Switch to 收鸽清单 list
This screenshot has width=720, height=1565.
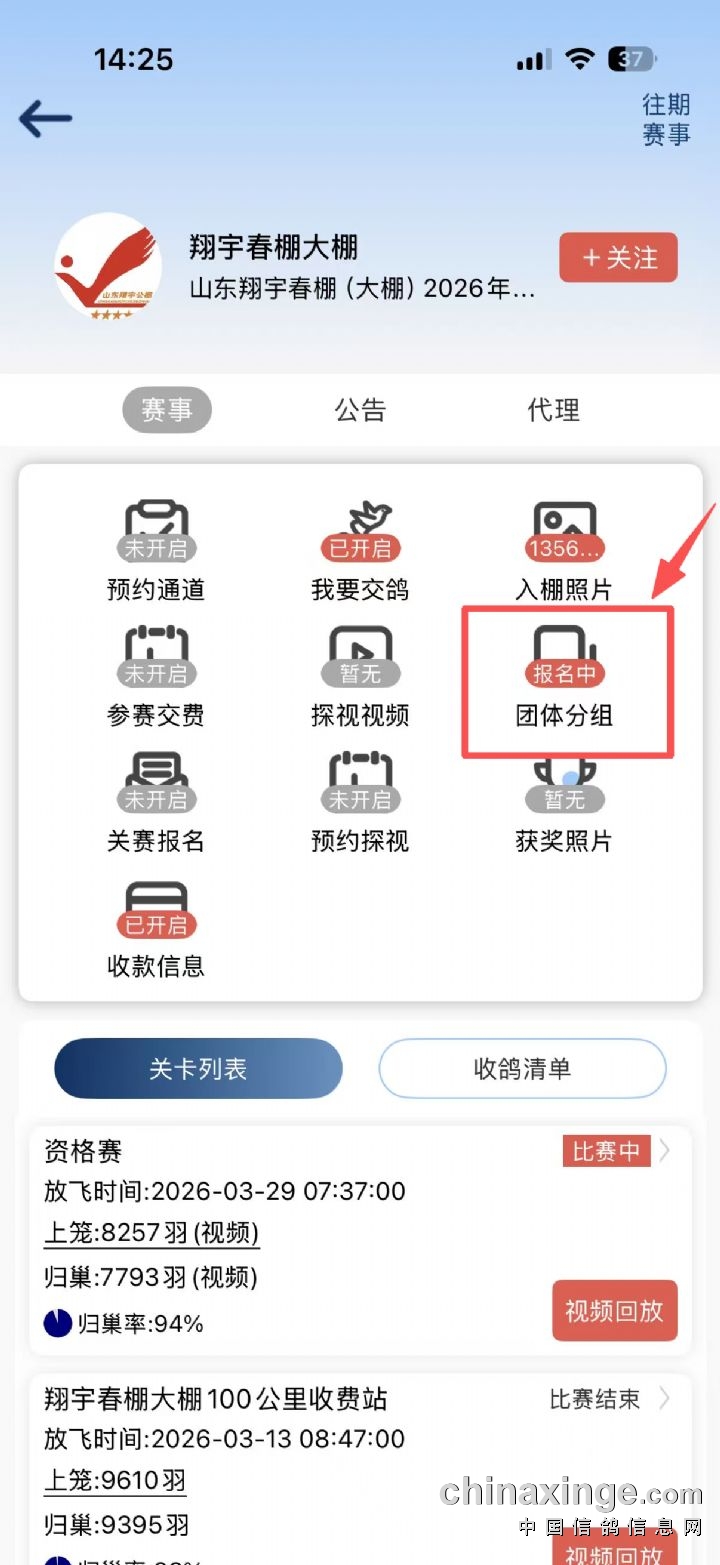(522, 1068)
